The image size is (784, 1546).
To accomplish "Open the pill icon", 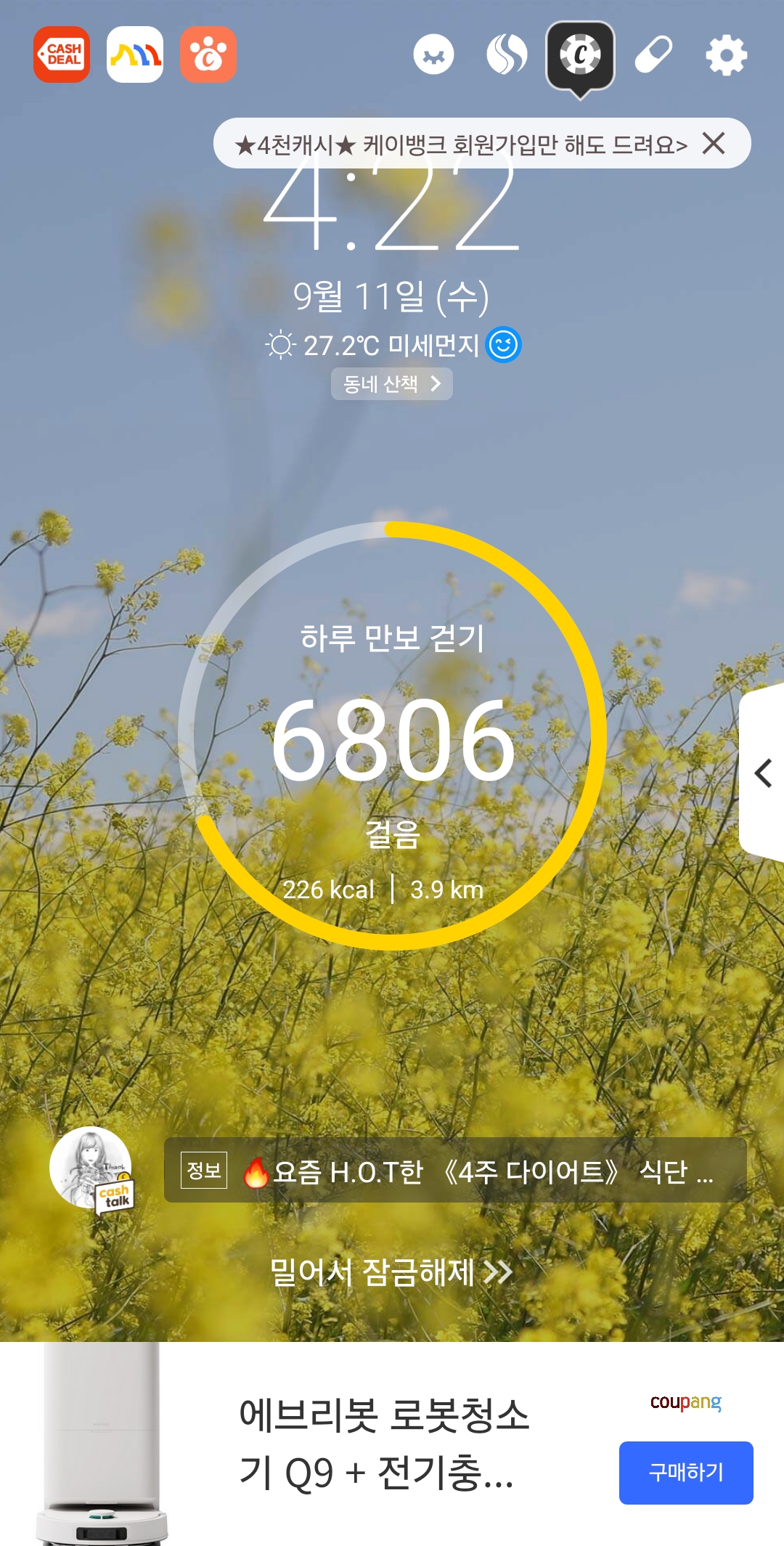I will tap(653, 55).
